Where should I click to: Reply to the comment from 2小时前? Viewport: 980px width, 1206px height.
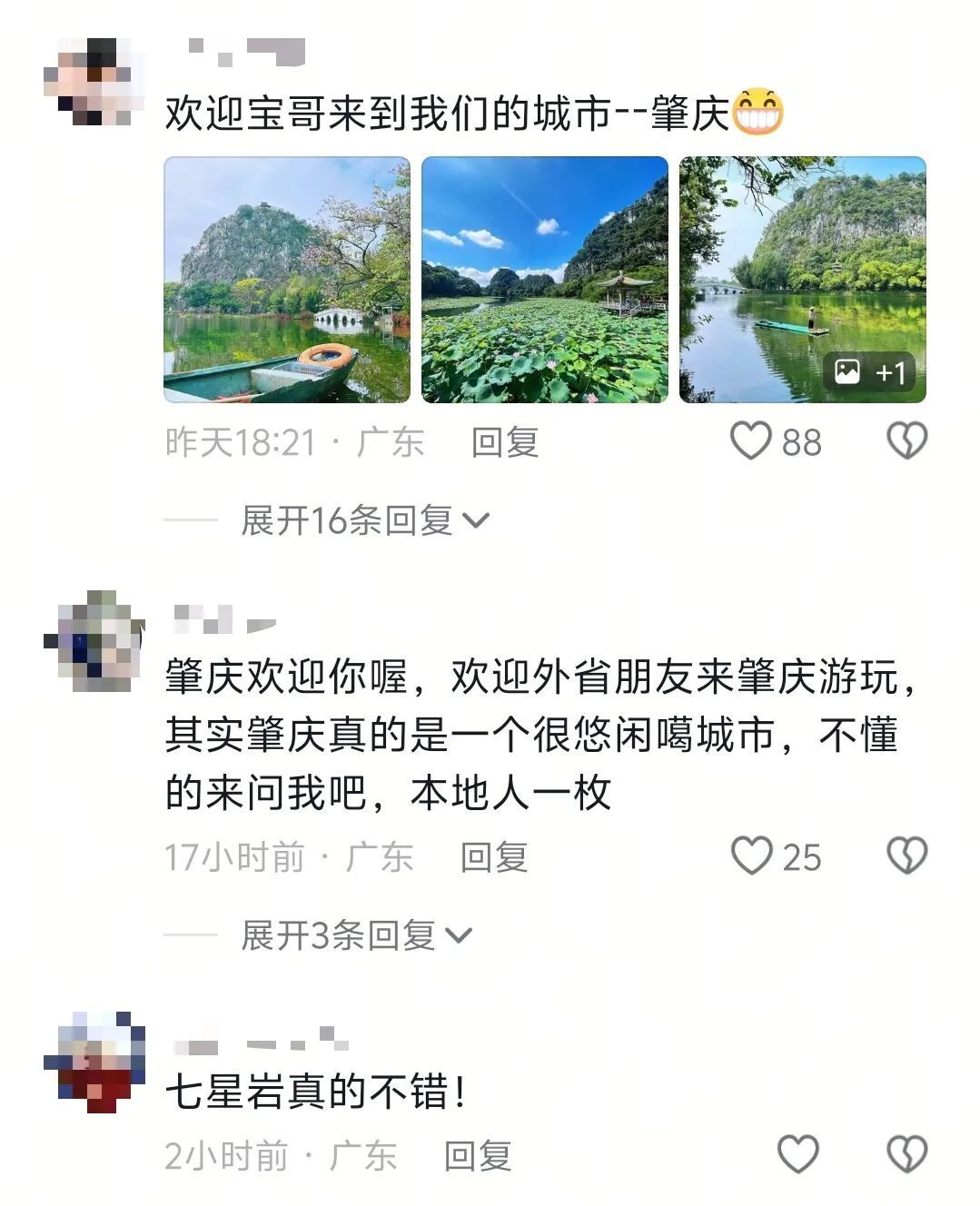click(478, 1156)
